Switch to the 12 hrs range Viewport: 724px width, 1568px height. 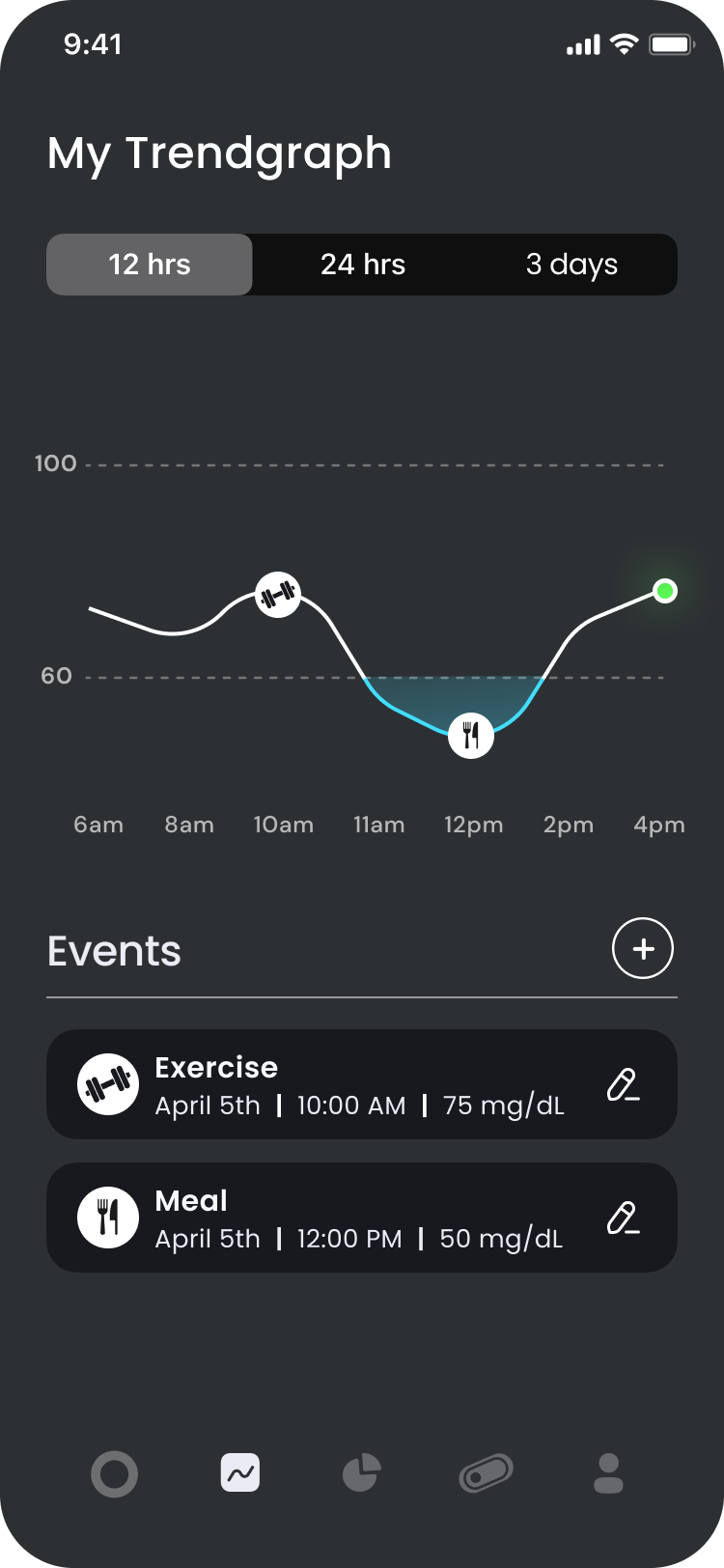tap(150, 265)
